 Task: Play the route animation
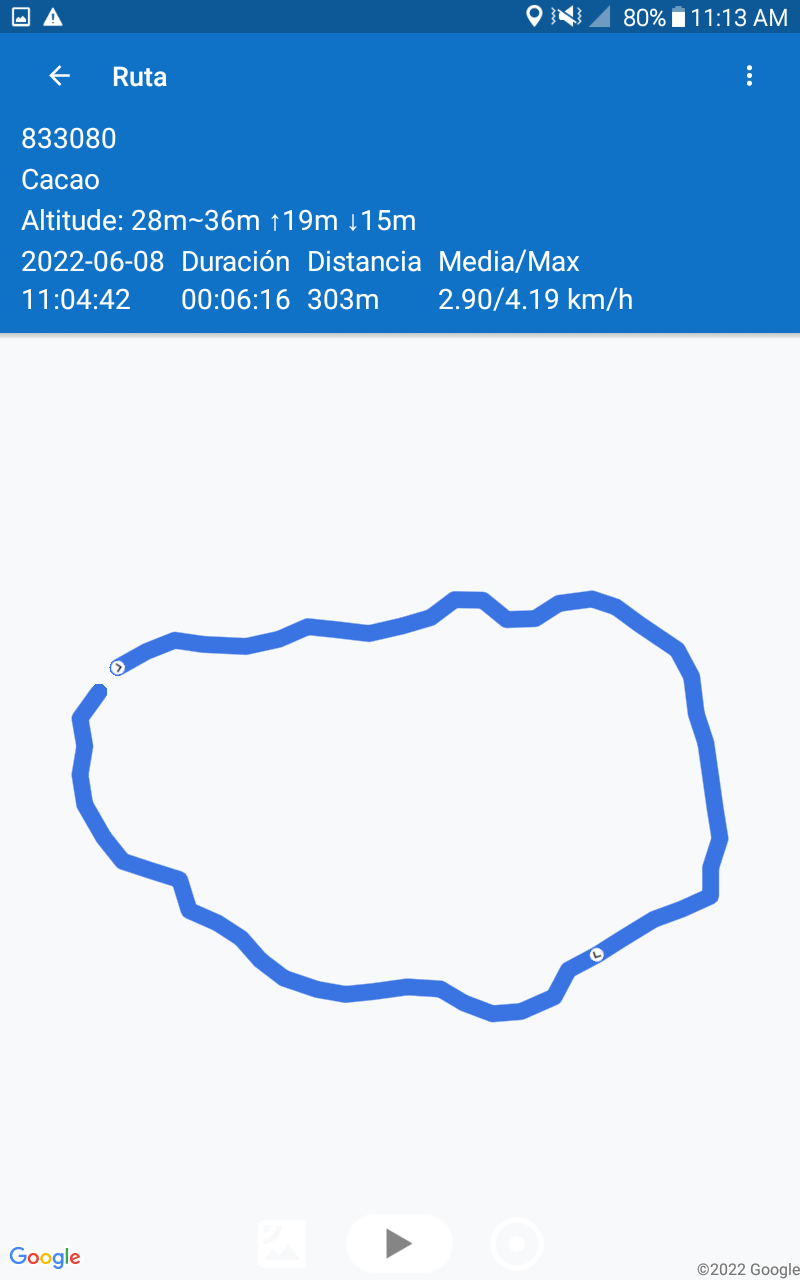[x=399, y=1243]
